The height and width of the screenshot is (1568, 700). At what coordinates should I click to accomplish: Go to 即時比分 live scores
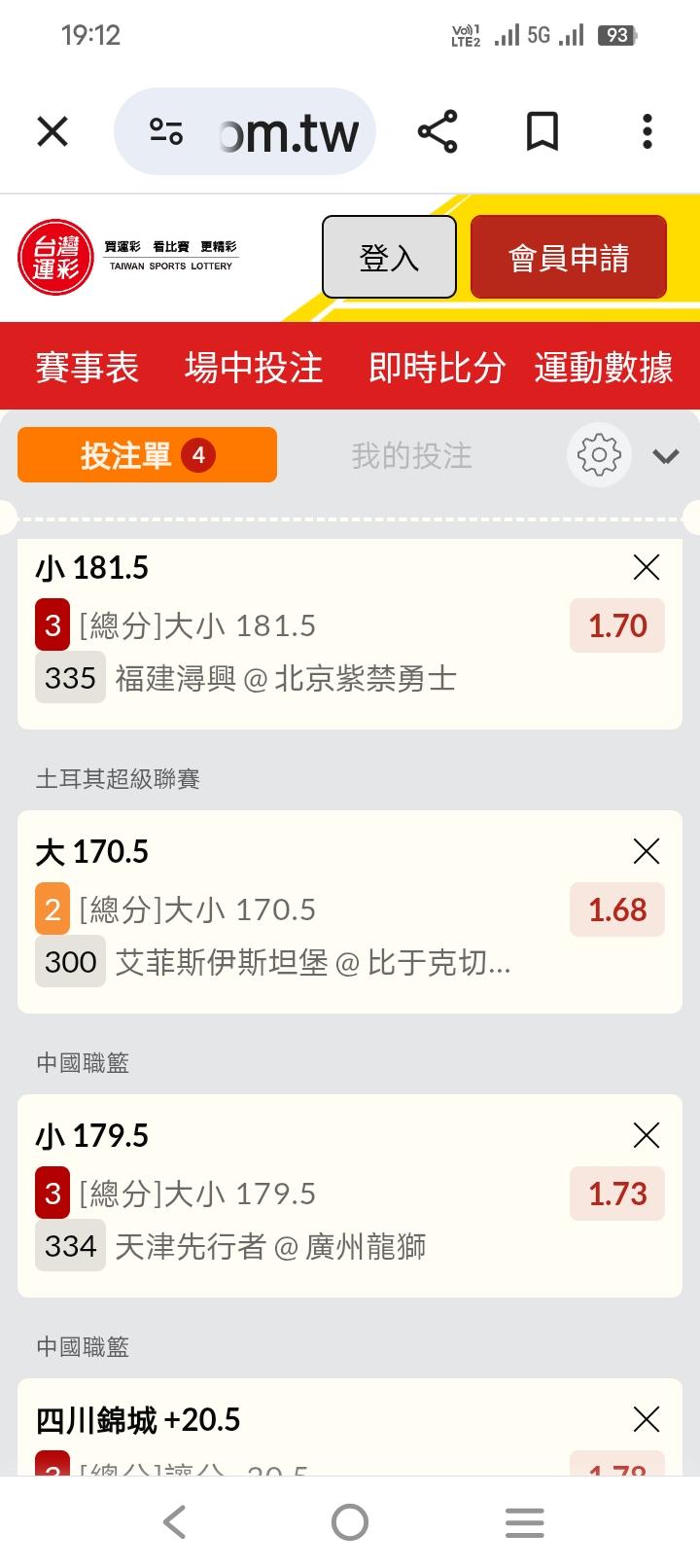click(437, 368)
